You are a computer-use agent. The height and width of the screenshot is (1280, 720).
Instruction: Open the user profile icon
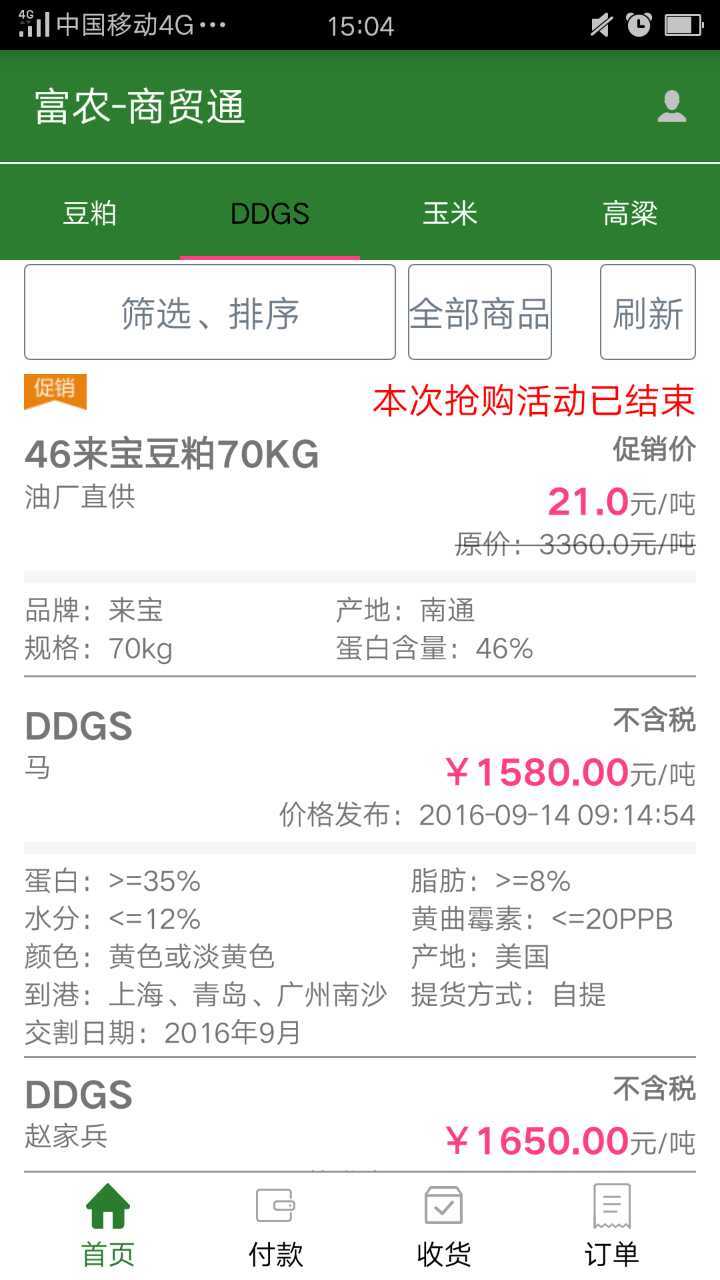click(x=671, y=107)
